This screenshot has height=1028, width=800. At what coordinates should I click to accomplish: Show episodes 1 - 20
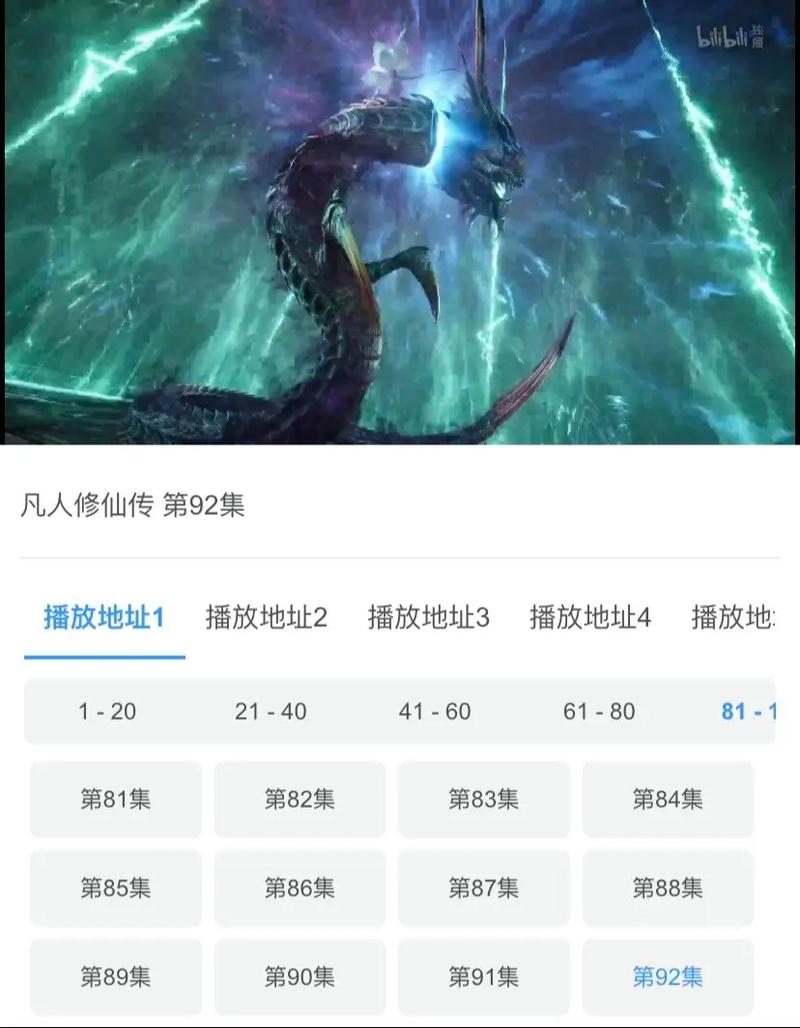[107, 712]
